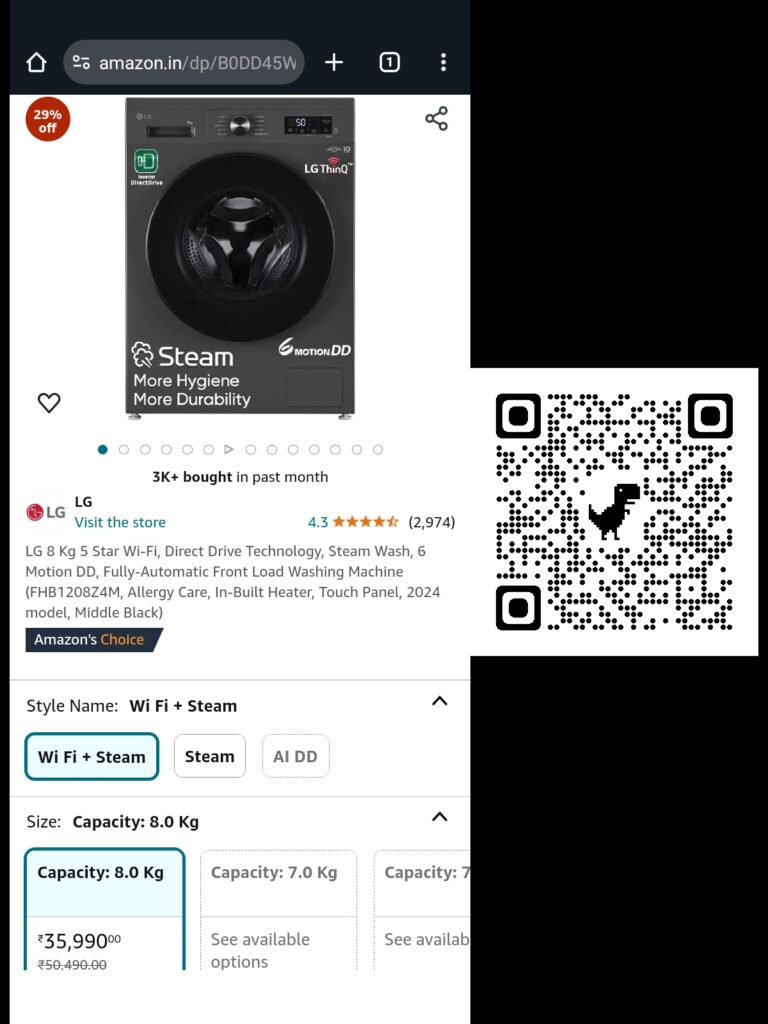Go to the Chrome home page
The height and width of the screenshot is (1024, 768).
[x=36, y=63]
